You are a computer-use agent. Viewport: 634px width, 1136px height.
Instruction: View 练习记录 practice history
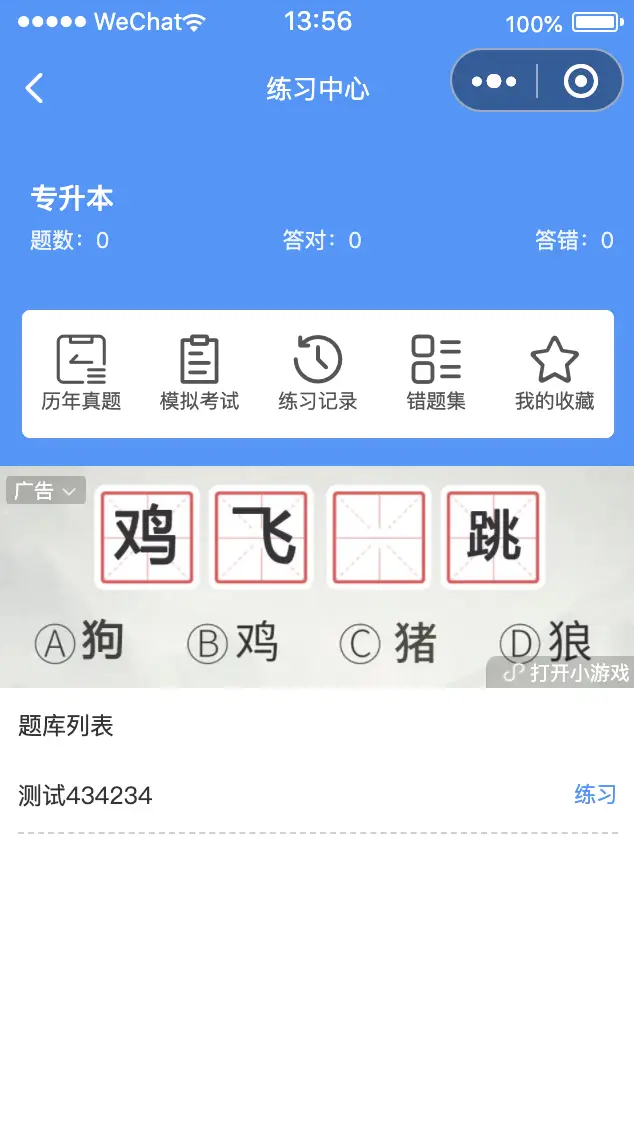318,374
